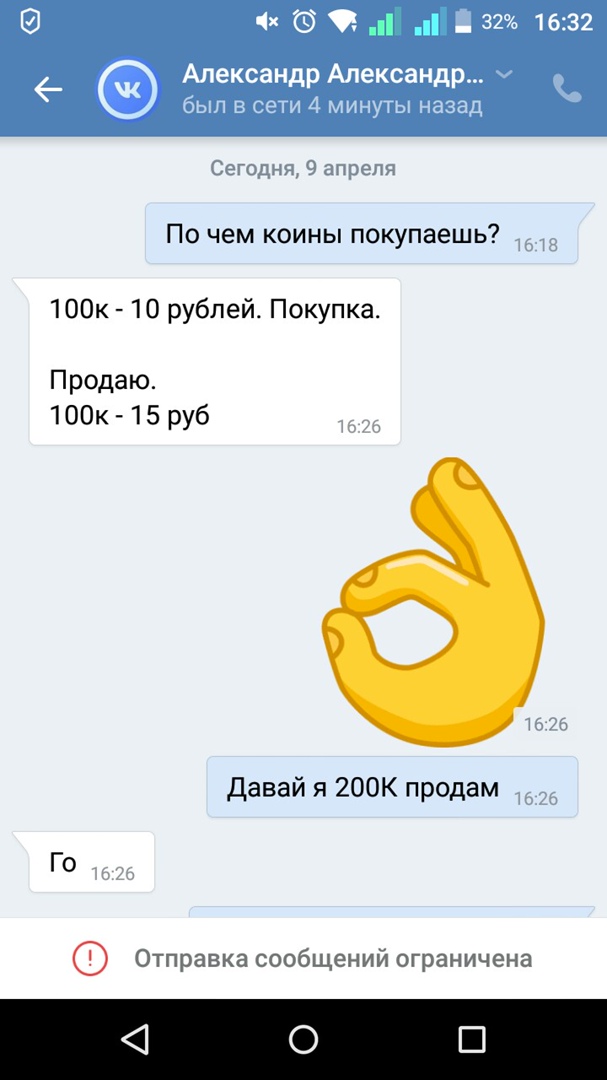Open Александр Александр's profile avatar
Screen dimensions: 607x1080
pyautogui.click(x=127, y=91)
